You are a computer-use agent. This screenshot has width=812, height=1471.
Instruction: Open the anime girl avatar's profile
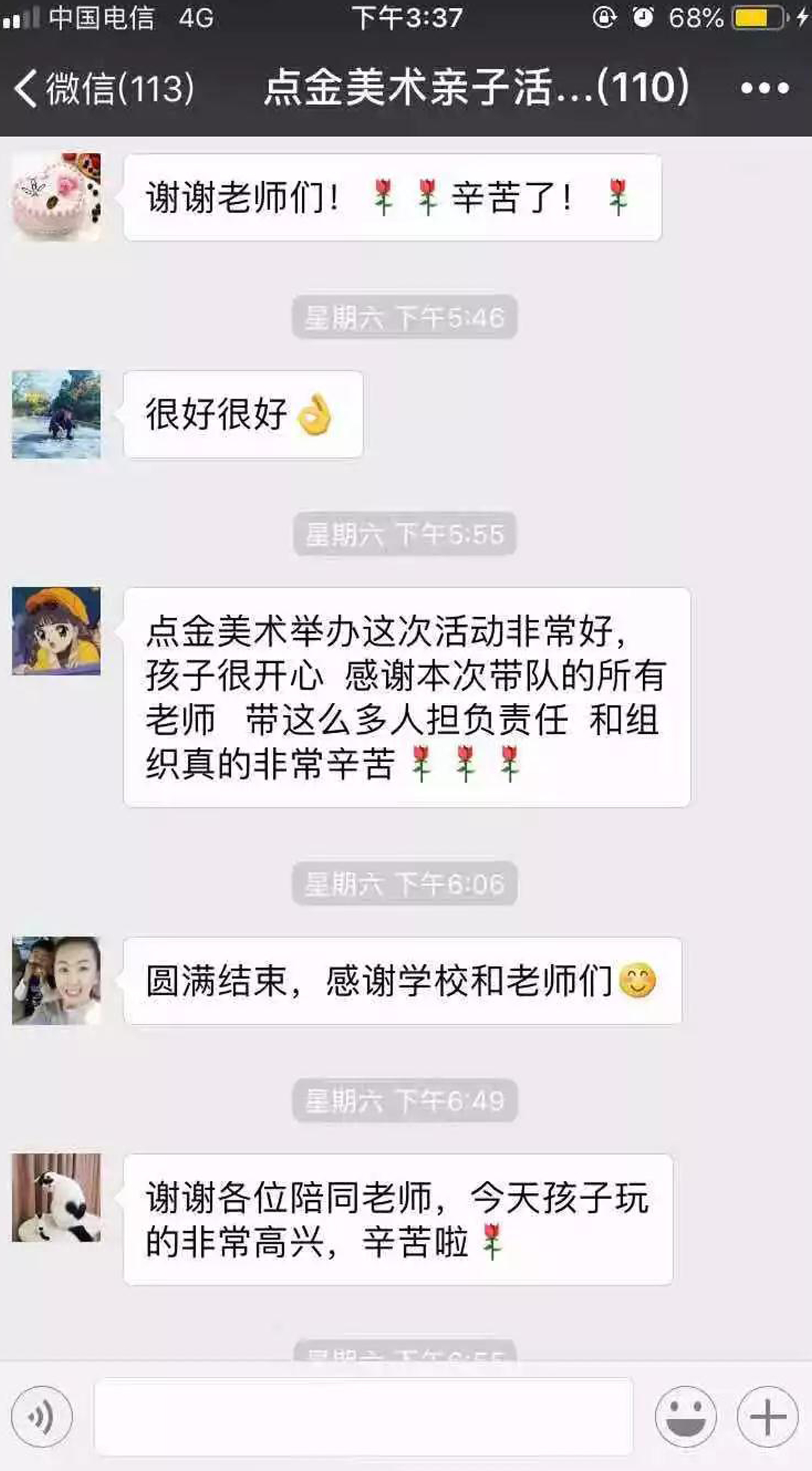(x=56, y=630)
